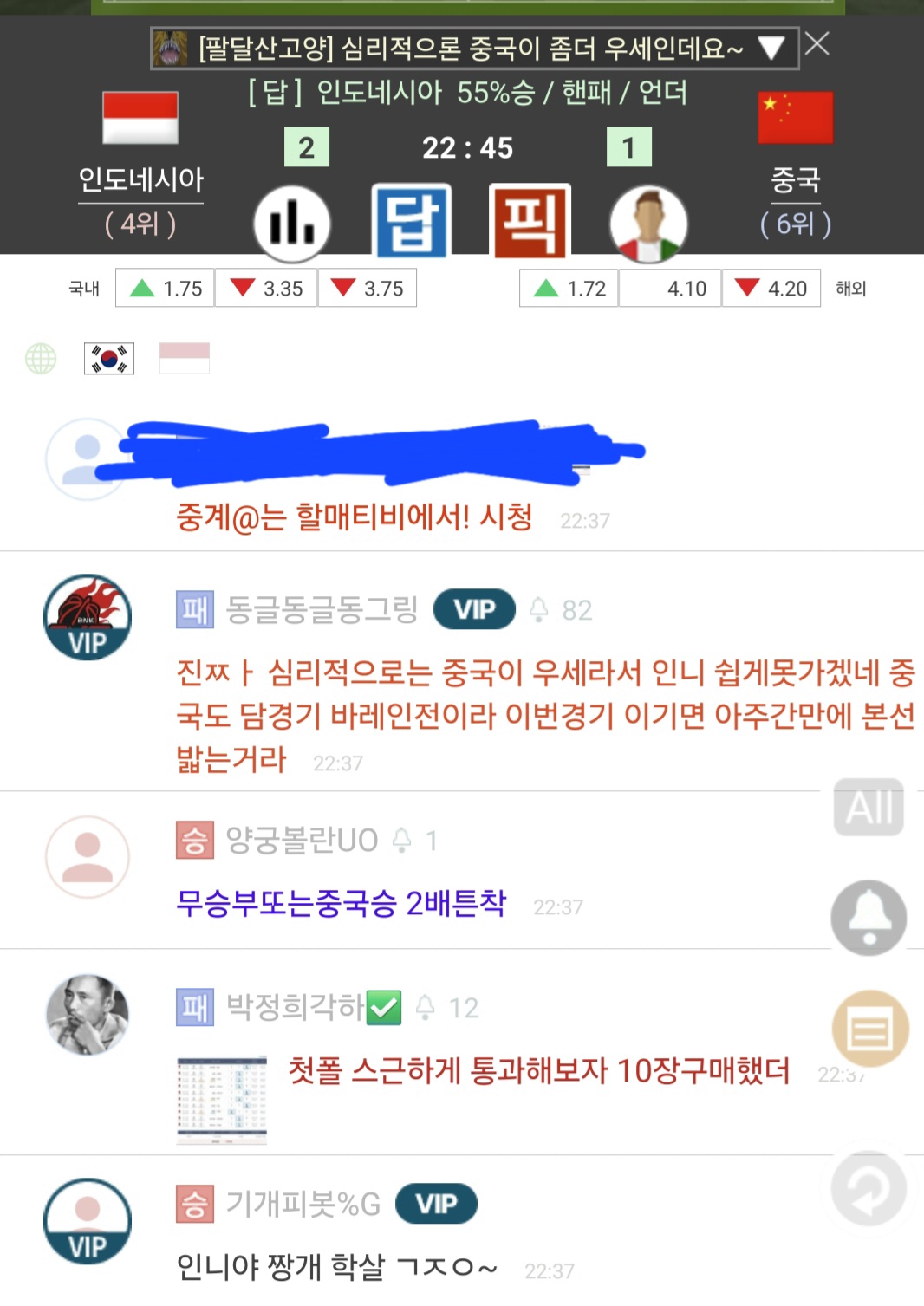Image resolution: width=924 pixels, height=1306 pixels.
Task: Tap the red 픽 button
Action: click(x=530, y=222)
